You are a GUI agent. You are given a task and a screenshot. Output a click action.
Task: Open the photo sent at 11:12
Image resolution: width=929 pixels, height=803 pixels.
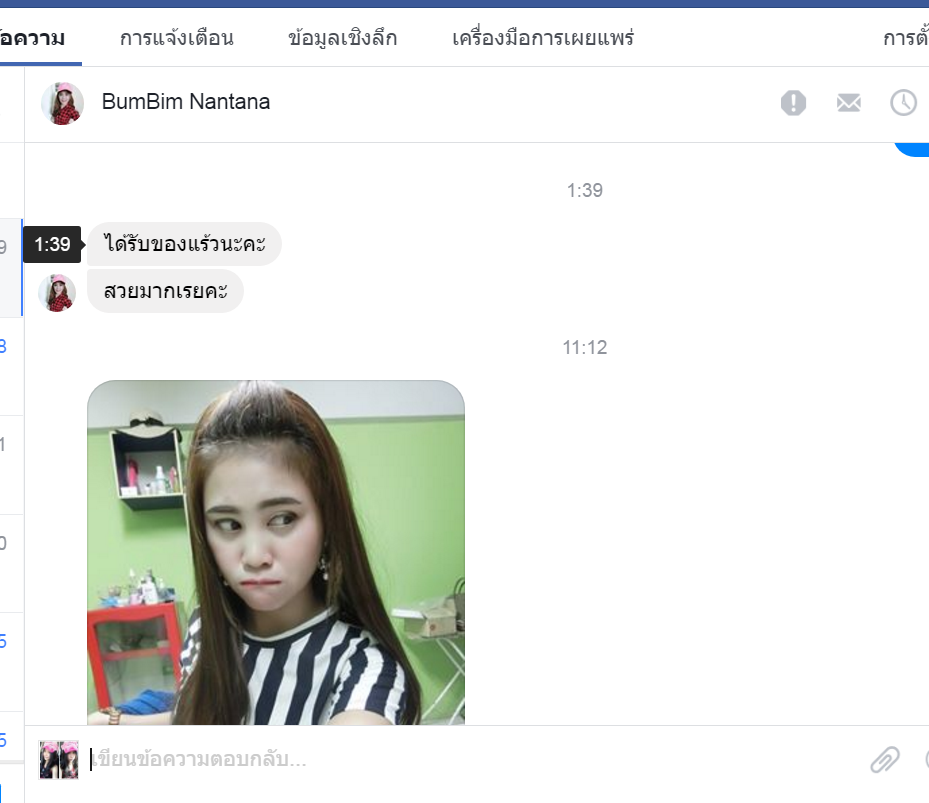point(276,552)
